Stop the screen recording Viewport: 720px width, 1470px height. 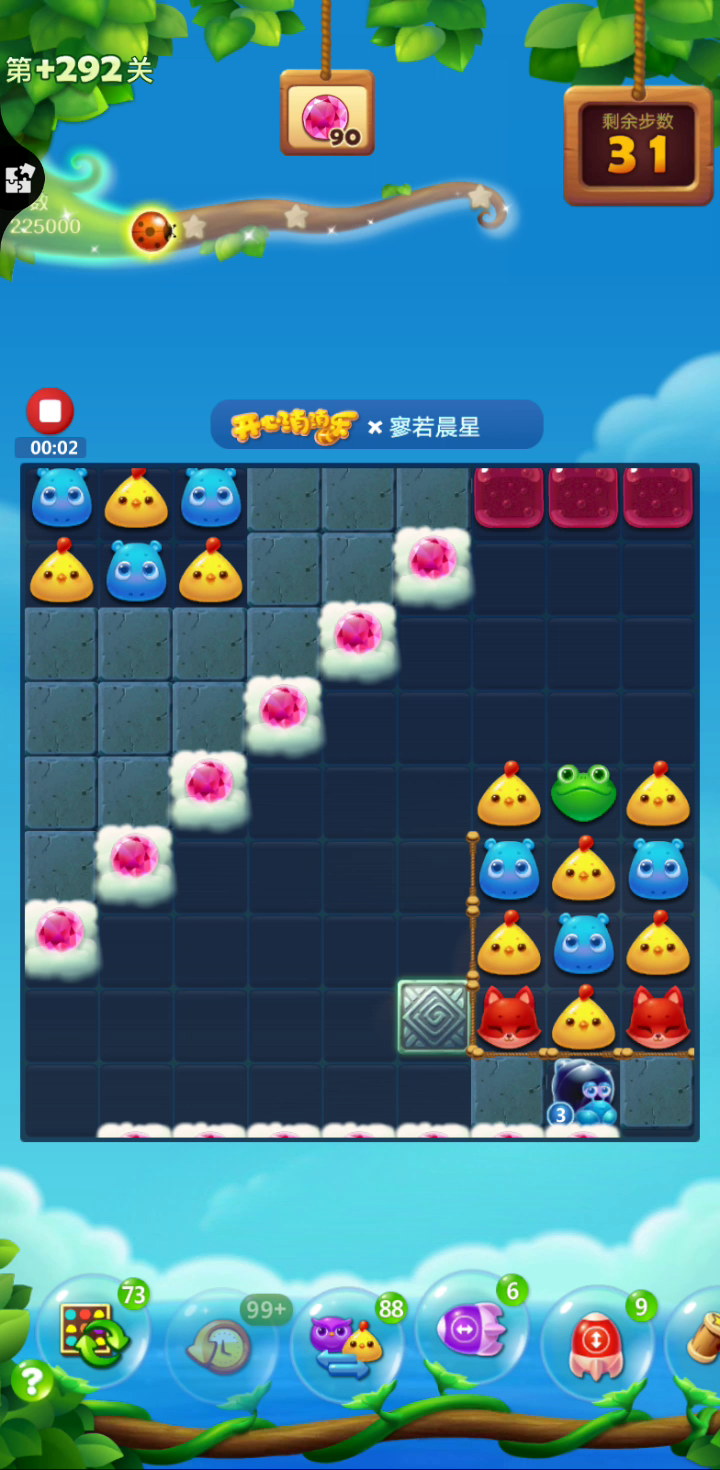pyautogui.click(x=50, y=411)
